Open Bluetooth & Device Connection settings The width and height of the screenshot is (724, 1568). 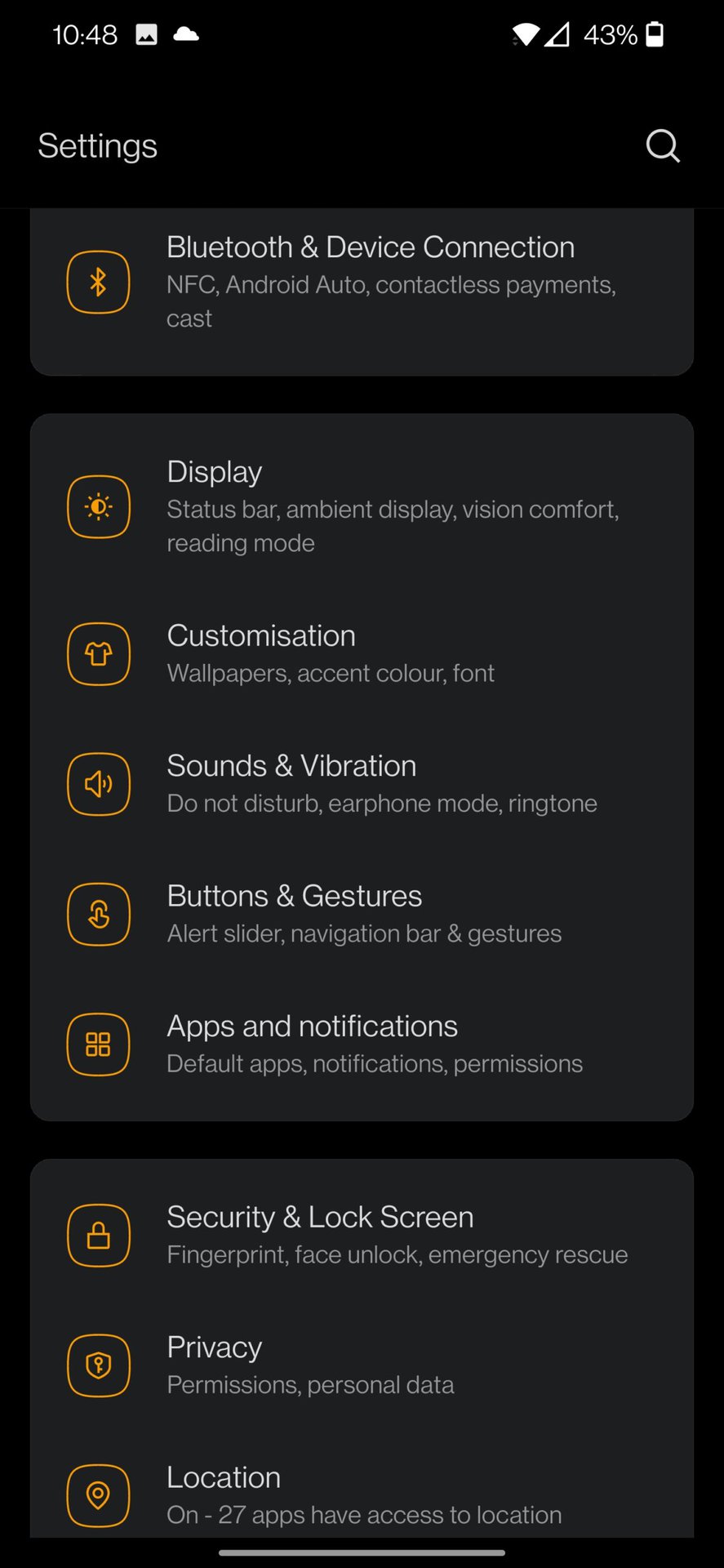point(370,282)
